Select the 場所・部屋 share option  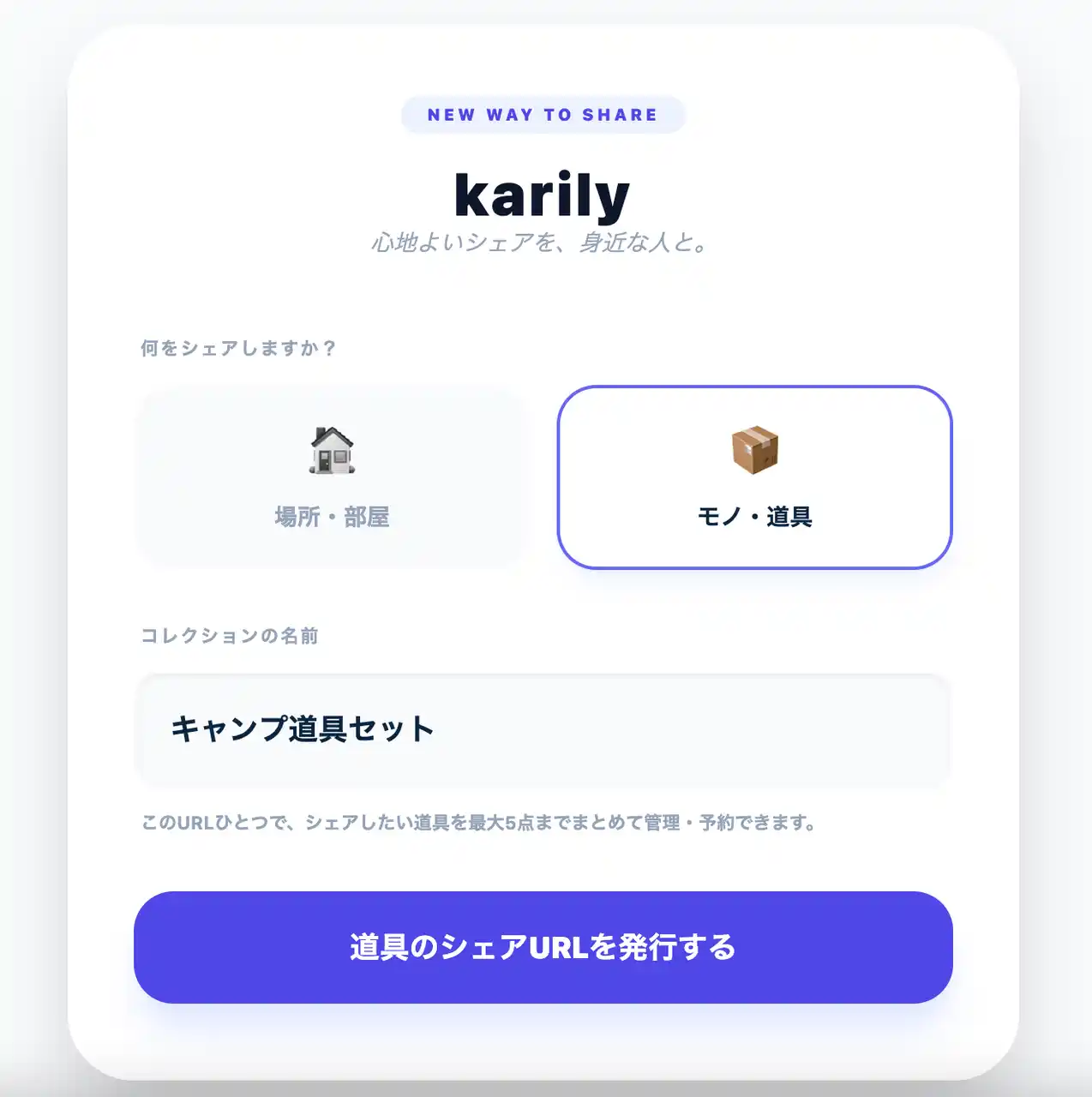(x=332, y=477)
